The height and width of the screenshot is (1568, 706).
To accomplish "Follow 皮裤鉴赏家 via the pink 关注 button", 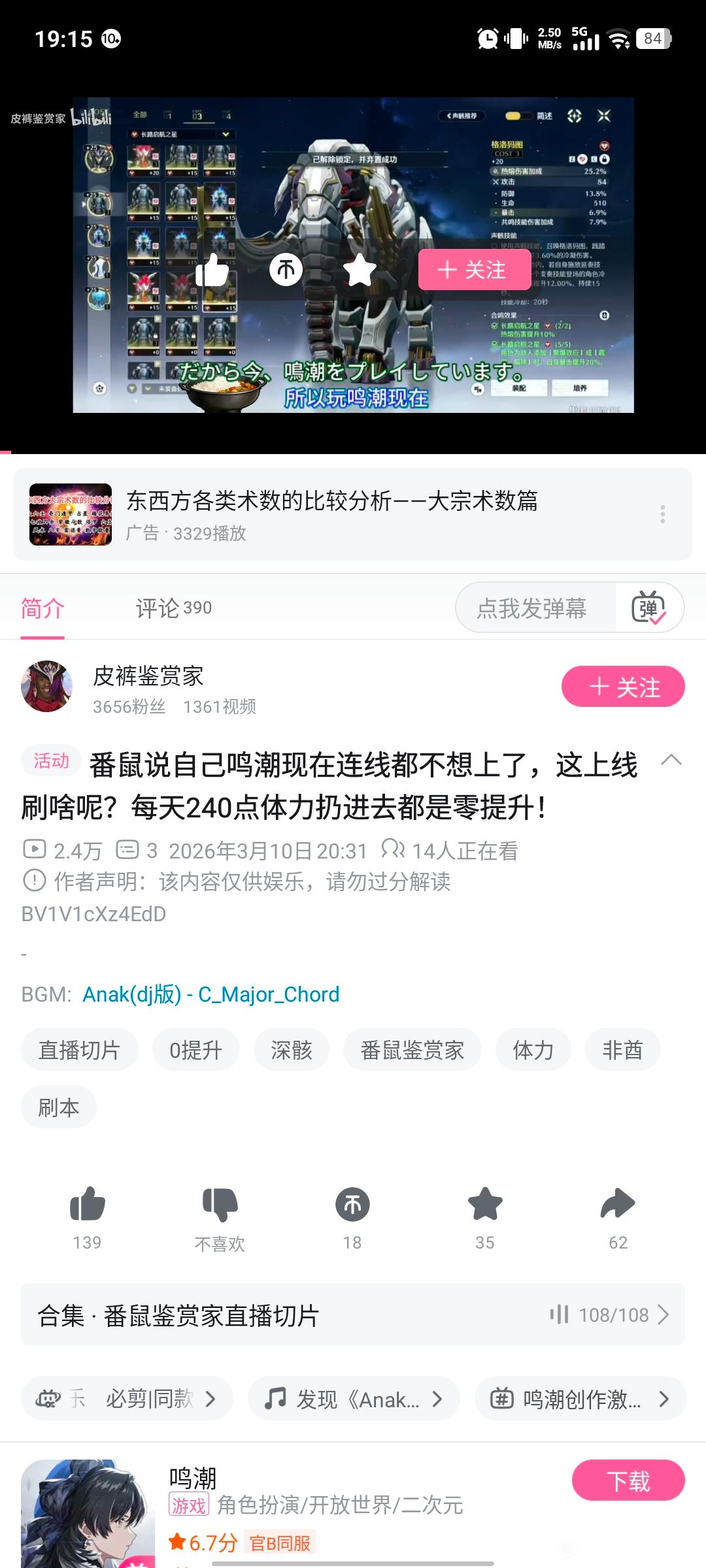I will tap(622, 687).
